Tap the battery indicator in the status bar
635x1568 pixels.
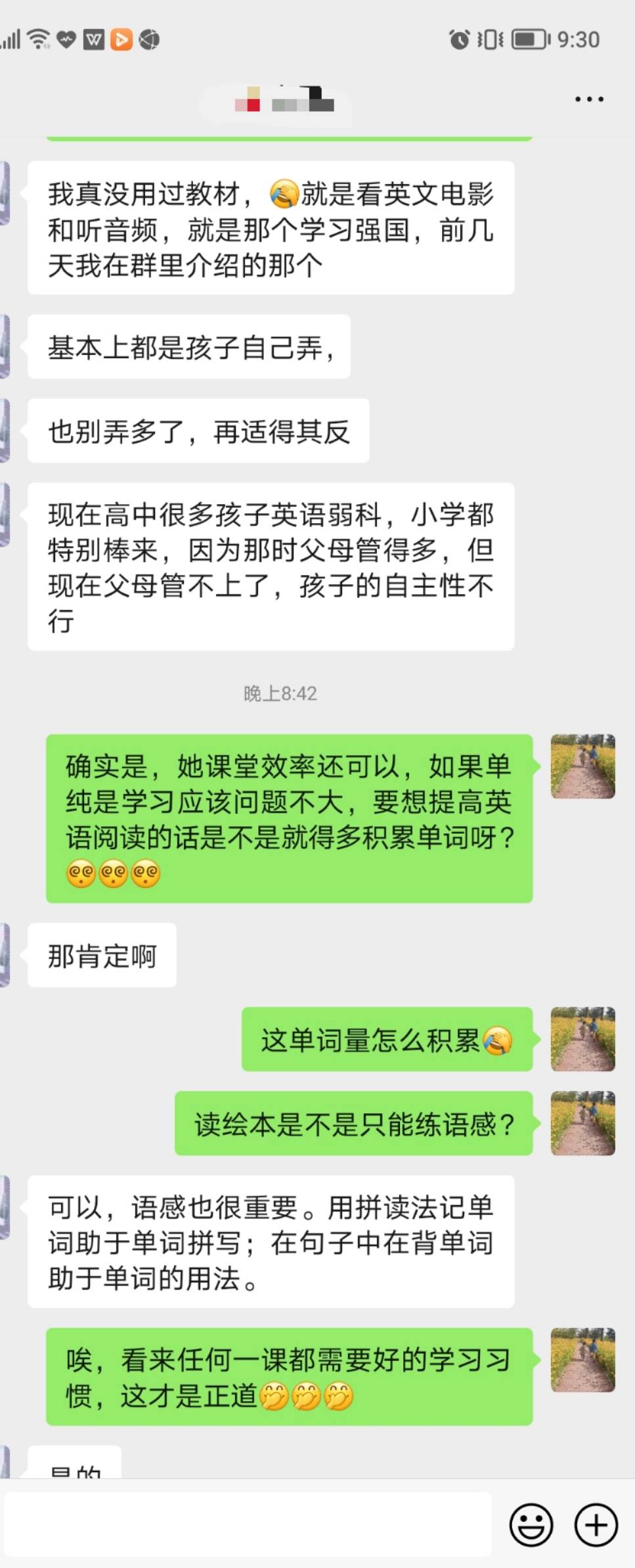[x=529, y=39]
